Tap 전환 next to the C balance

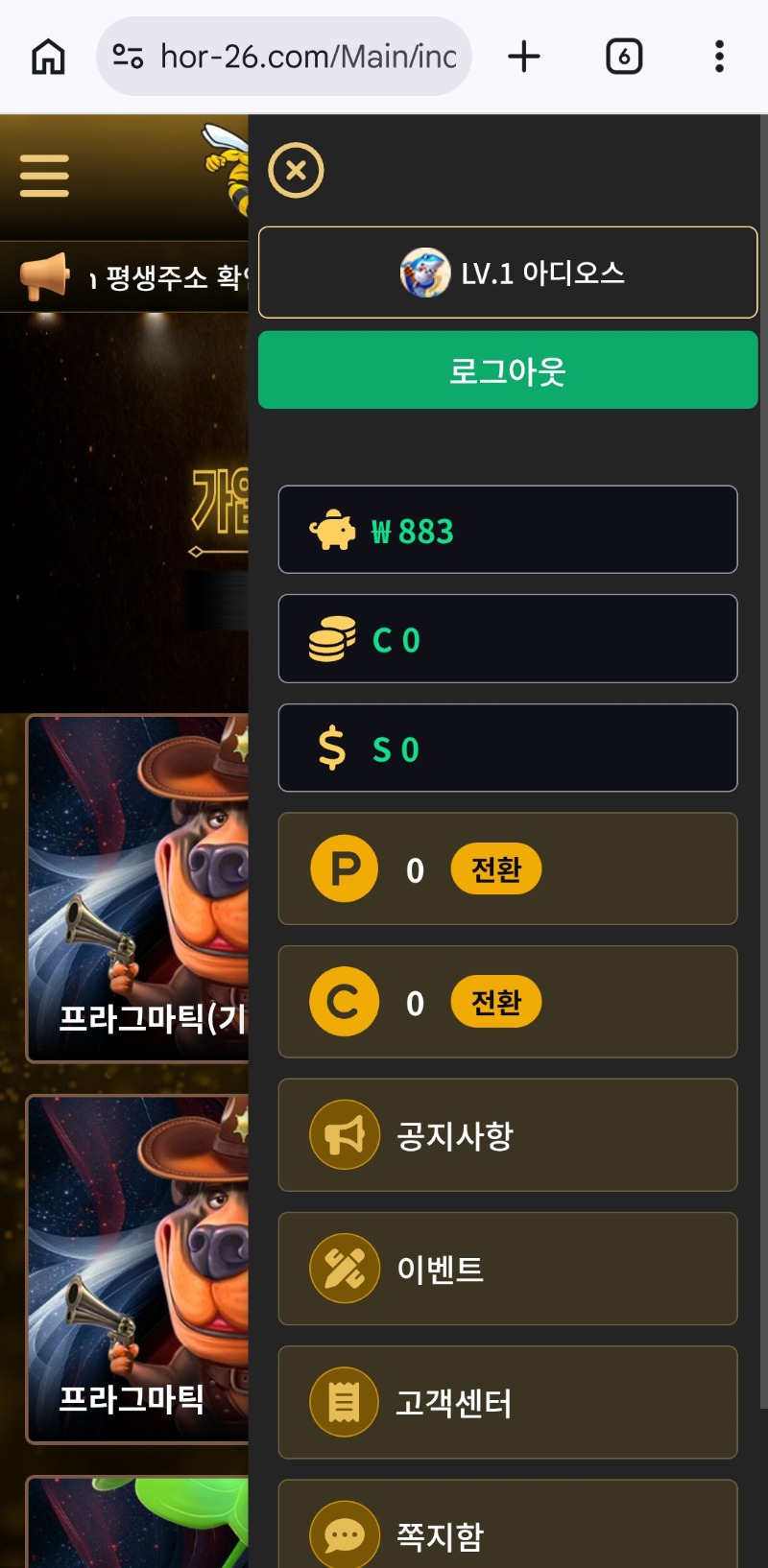click(495, 1002)
